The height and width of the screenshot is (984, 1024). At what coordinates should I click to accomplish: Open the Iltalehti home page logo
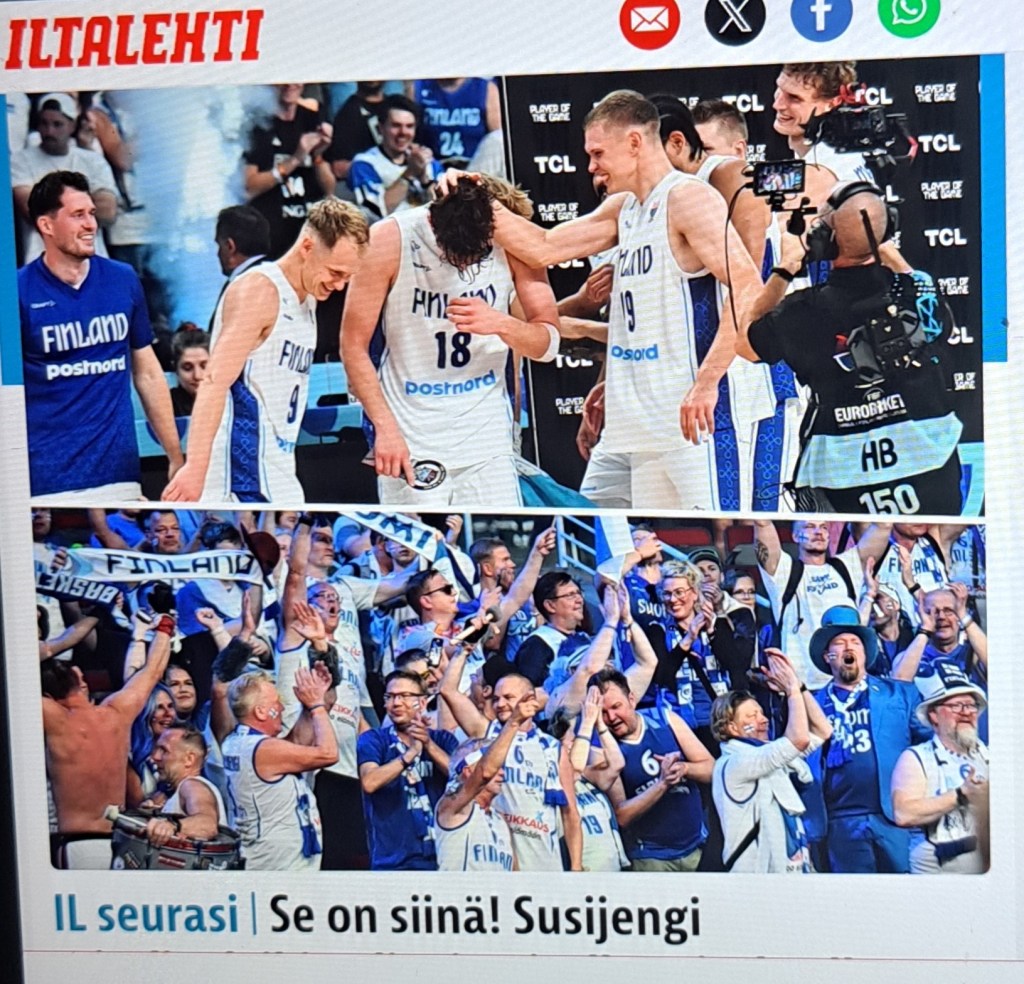[134, 39]
